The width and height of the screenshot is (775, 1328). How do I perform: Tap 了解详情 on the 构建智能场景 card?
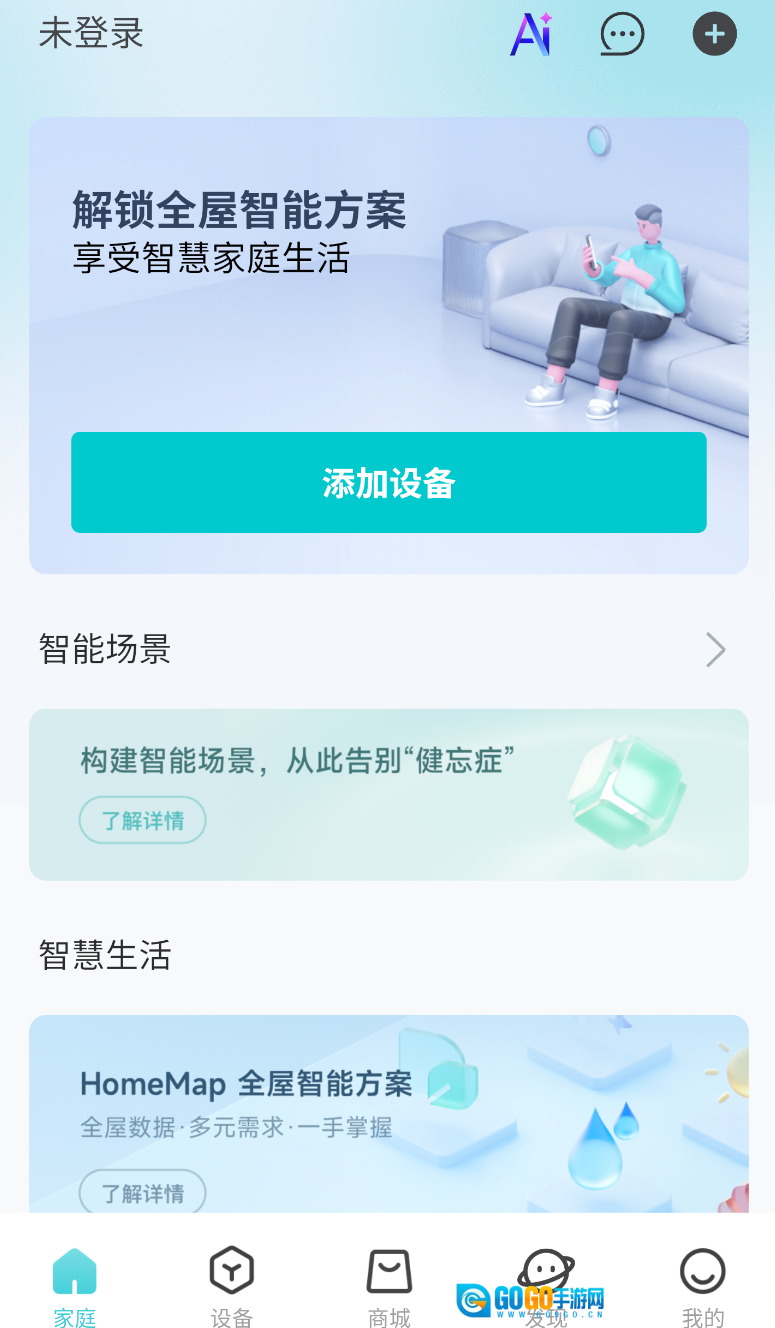(143, 821)
